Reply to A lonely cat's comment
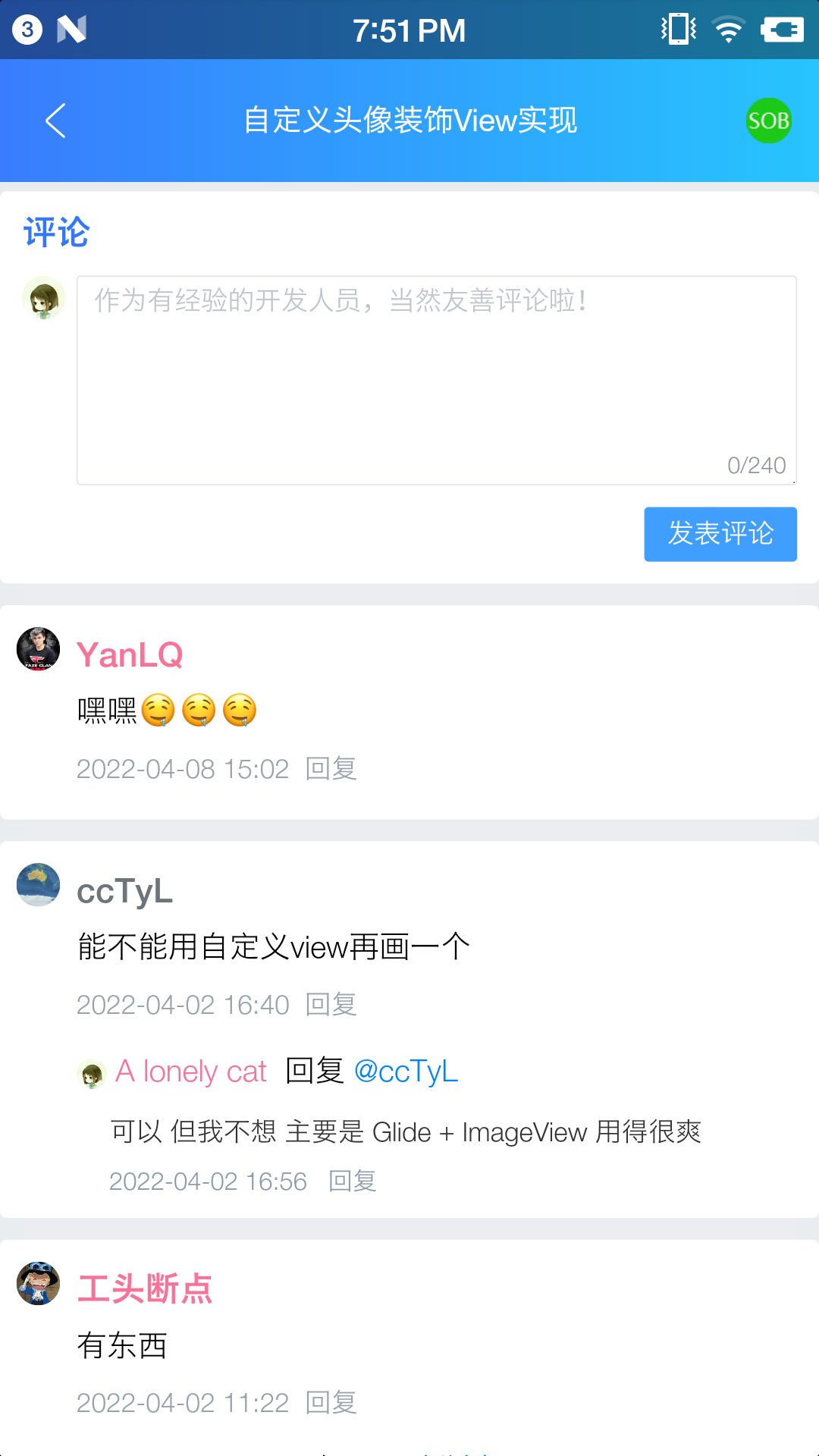The height and width of the screenshot is (1456, 819). tap(353, 1181)
